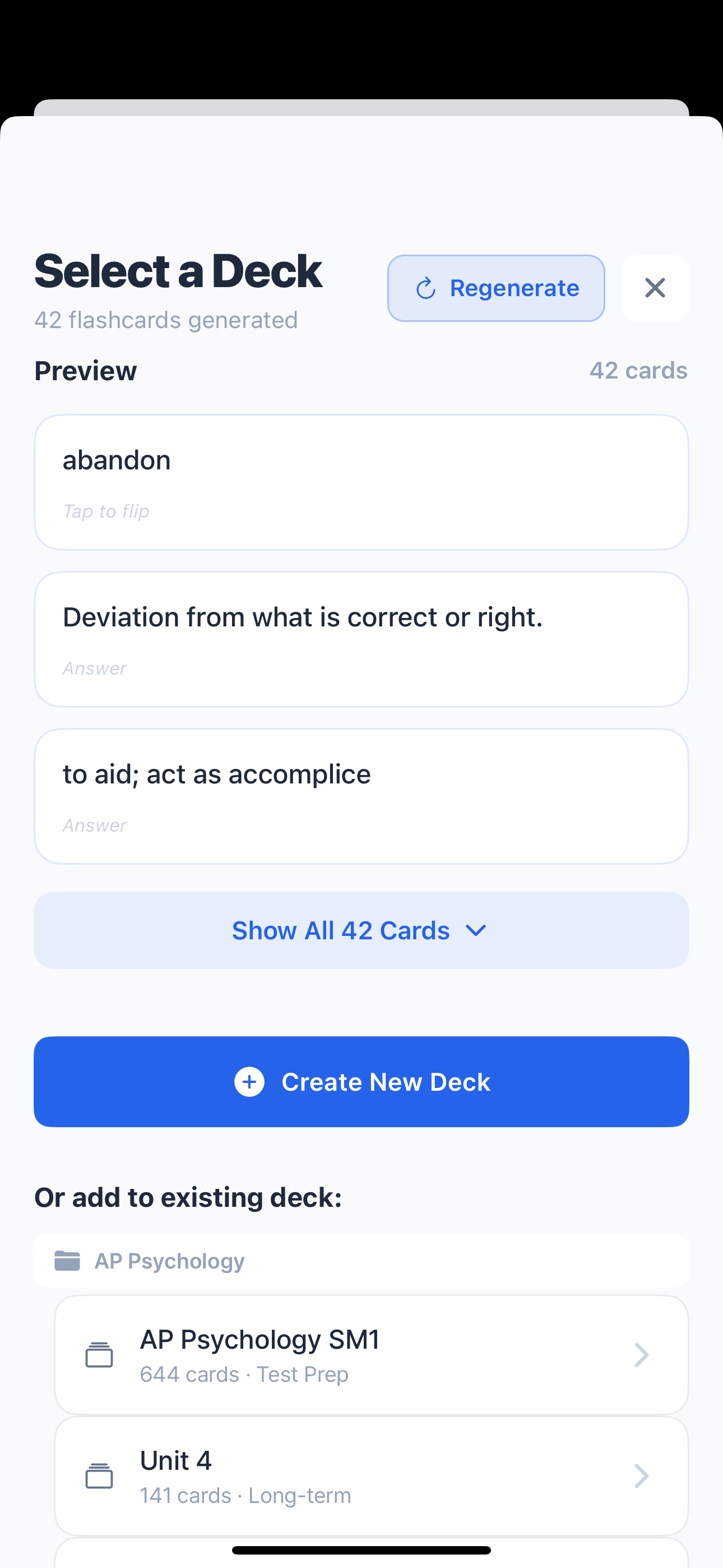Screen dimensions: 723x1568
Task: Click the refresh icon in Regenerate button
Action: click(426, 288)
